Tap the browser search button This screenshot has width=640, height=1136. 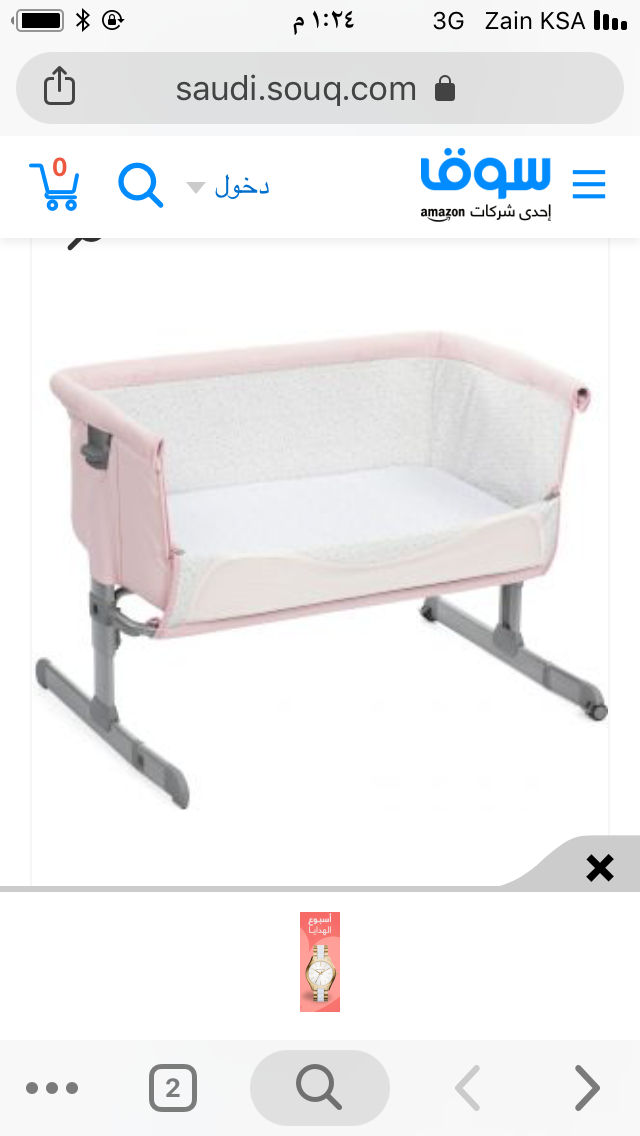click(x=319, y=1087)
